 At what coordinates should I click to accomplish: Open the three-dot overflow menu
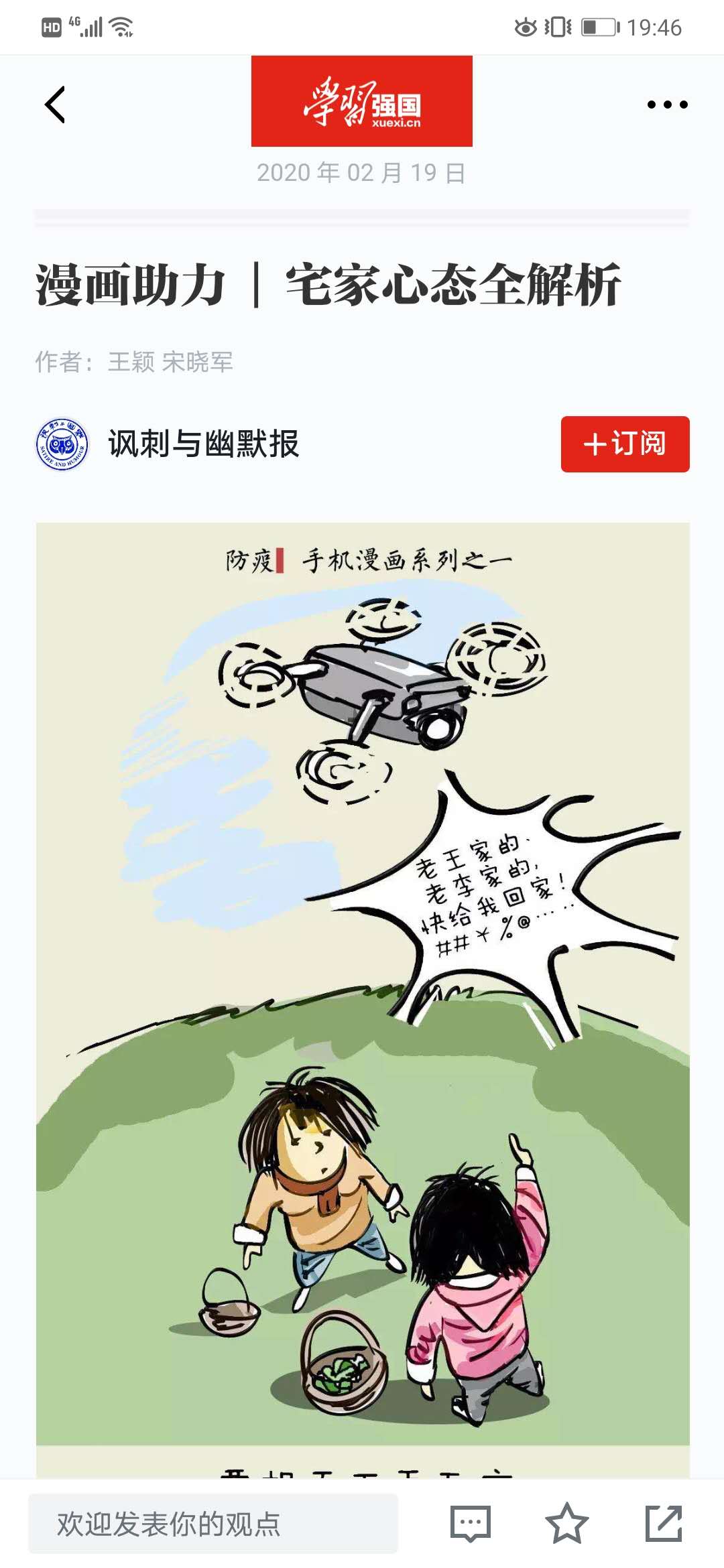667,105
